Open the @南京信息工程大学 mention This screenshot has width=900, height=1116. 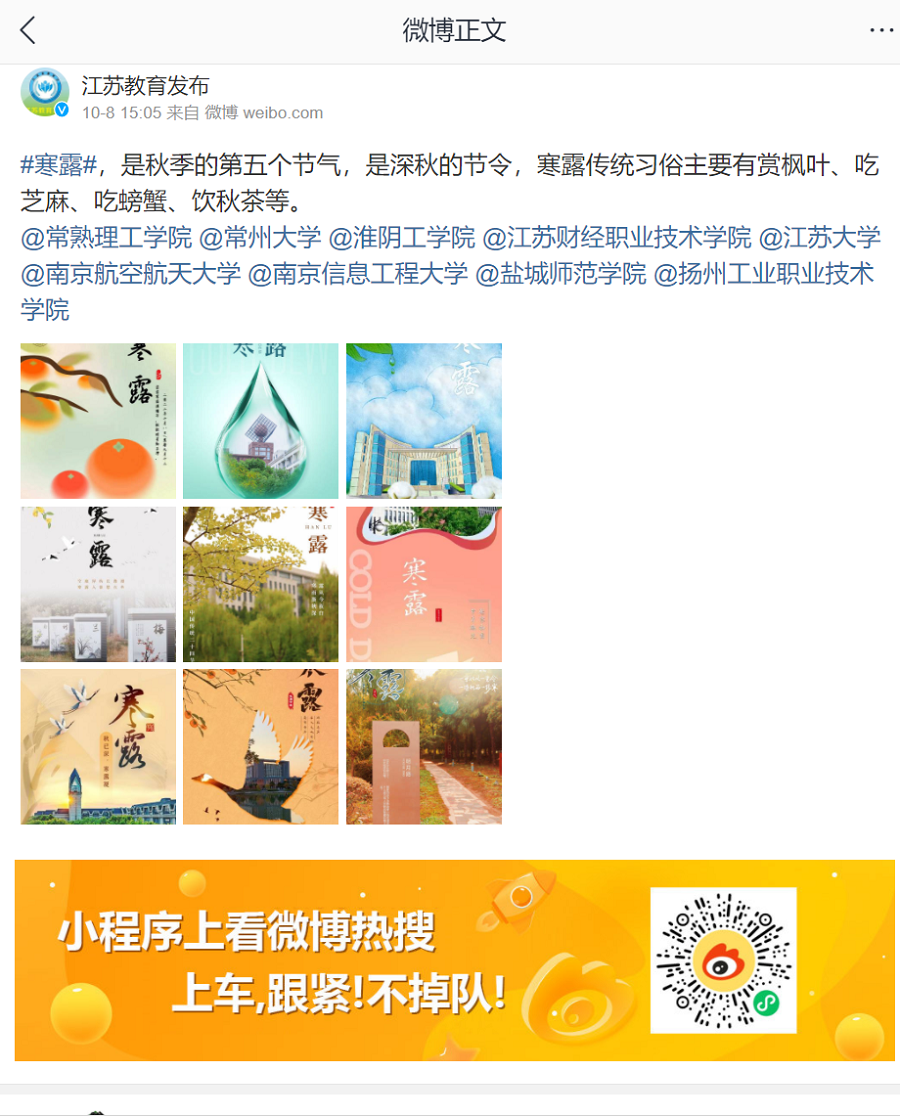coord(358,274)
